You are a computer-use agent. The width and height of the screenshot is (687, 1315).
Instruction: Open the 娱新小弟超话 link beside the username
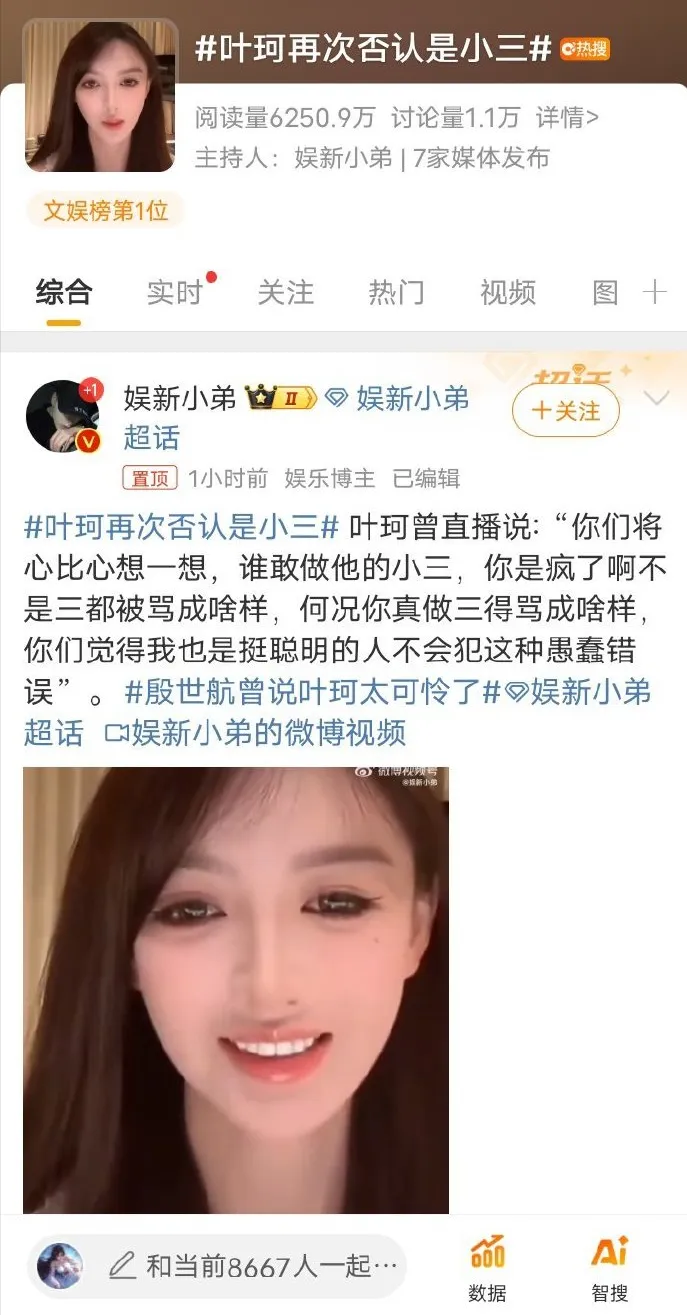412,399
